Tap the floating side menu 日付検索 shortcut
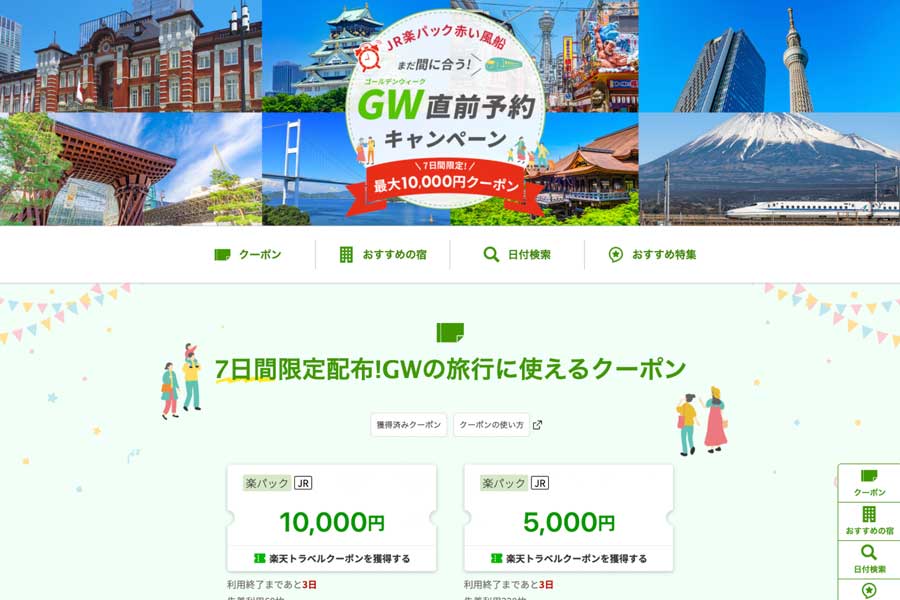Image resolution: width=900 pixels, height=600 pixels. (869, 559)
